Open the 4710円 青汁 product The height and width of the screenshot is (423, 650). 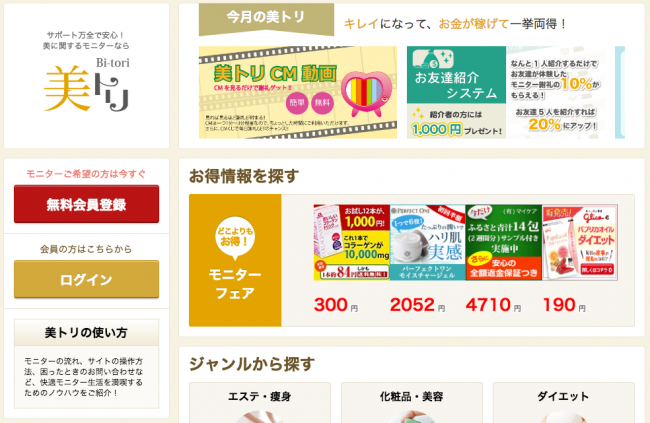point(503,243)
